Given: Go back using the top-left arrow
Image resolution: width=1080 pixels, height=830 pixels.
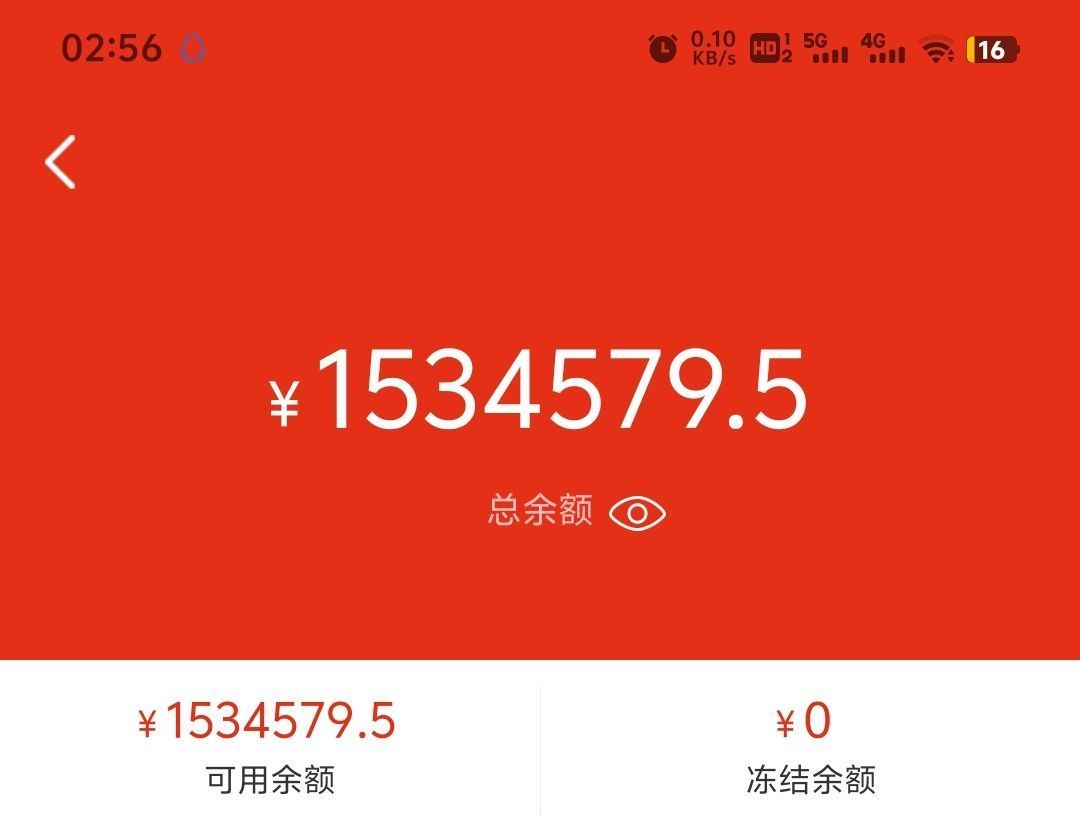Looking at the screenshot, I should tap(61, 162).
